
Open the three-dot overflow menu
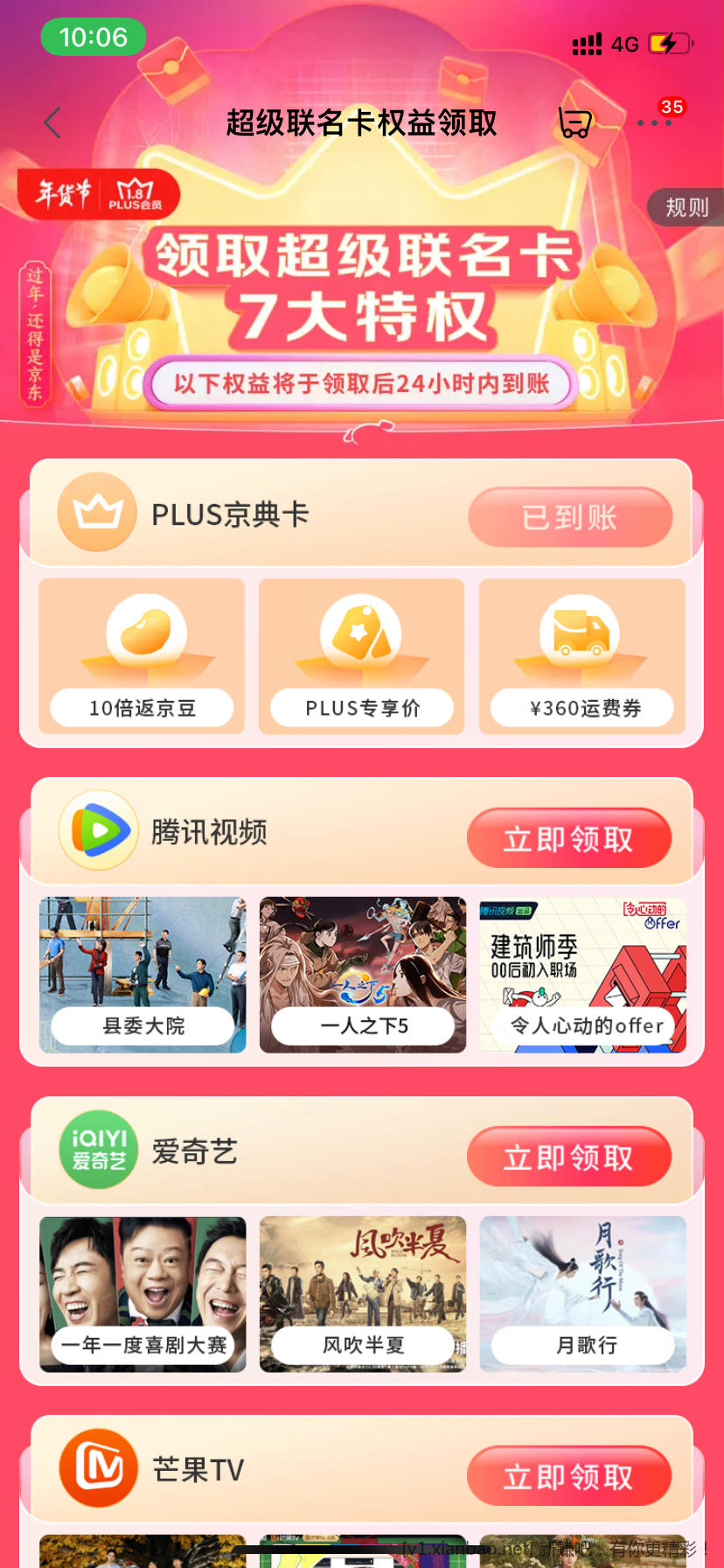[654, 122]
